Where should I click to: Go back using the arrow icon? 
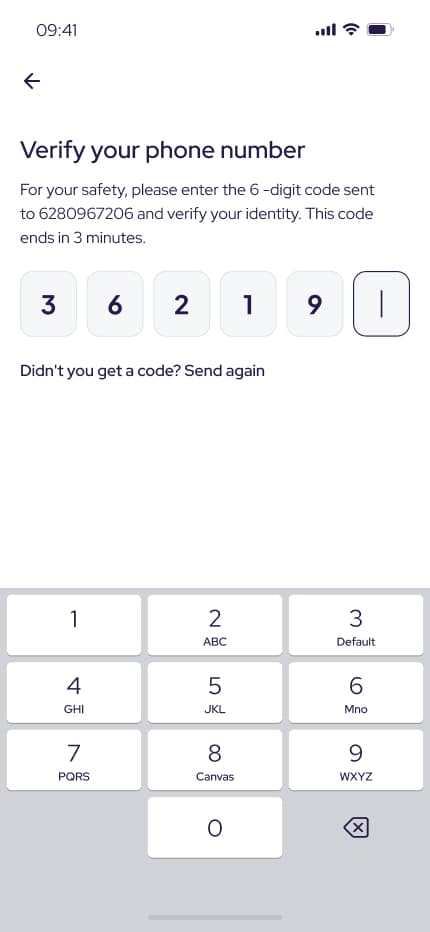[x=32, y=81]
